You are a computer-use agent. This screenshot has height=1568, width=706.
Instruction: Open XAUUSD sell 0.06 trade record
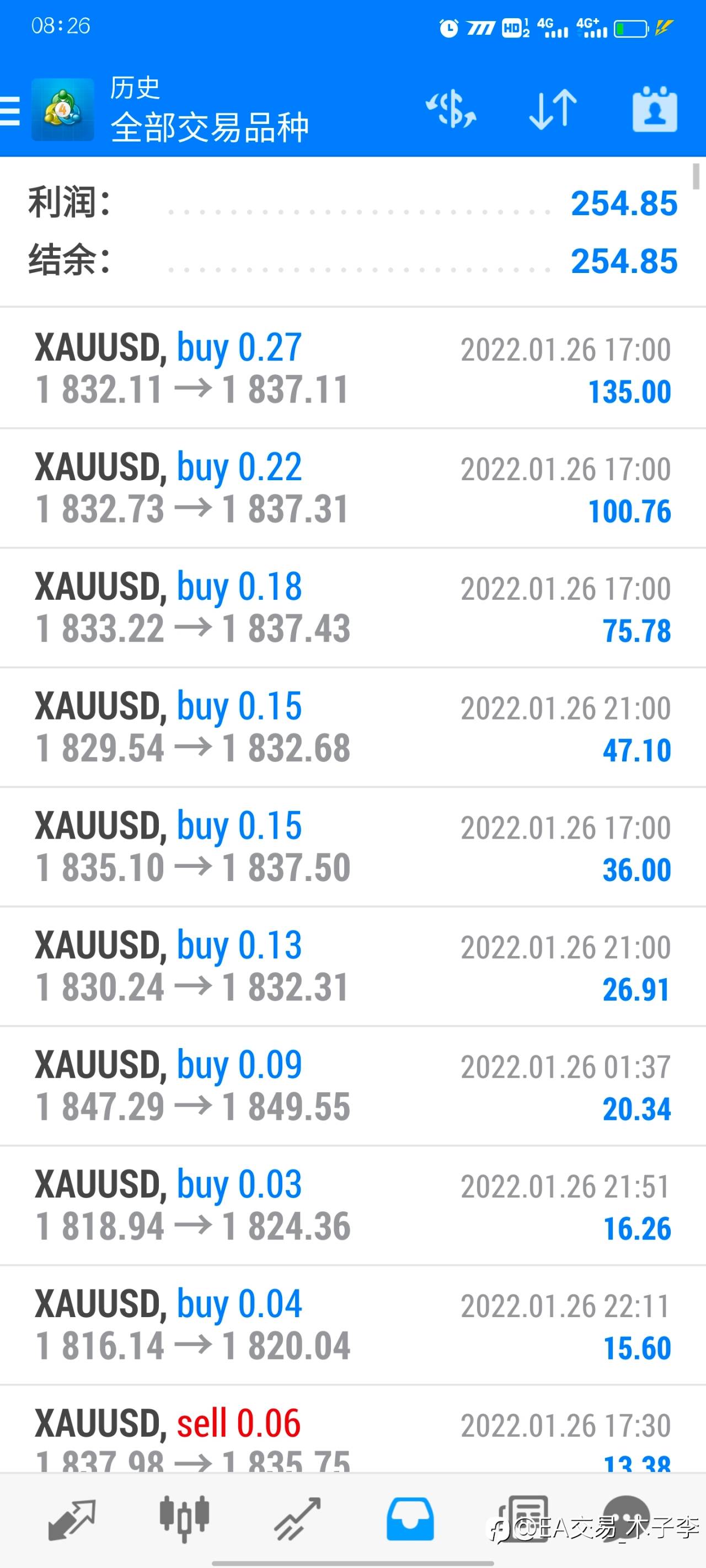tap(352, 1429)
